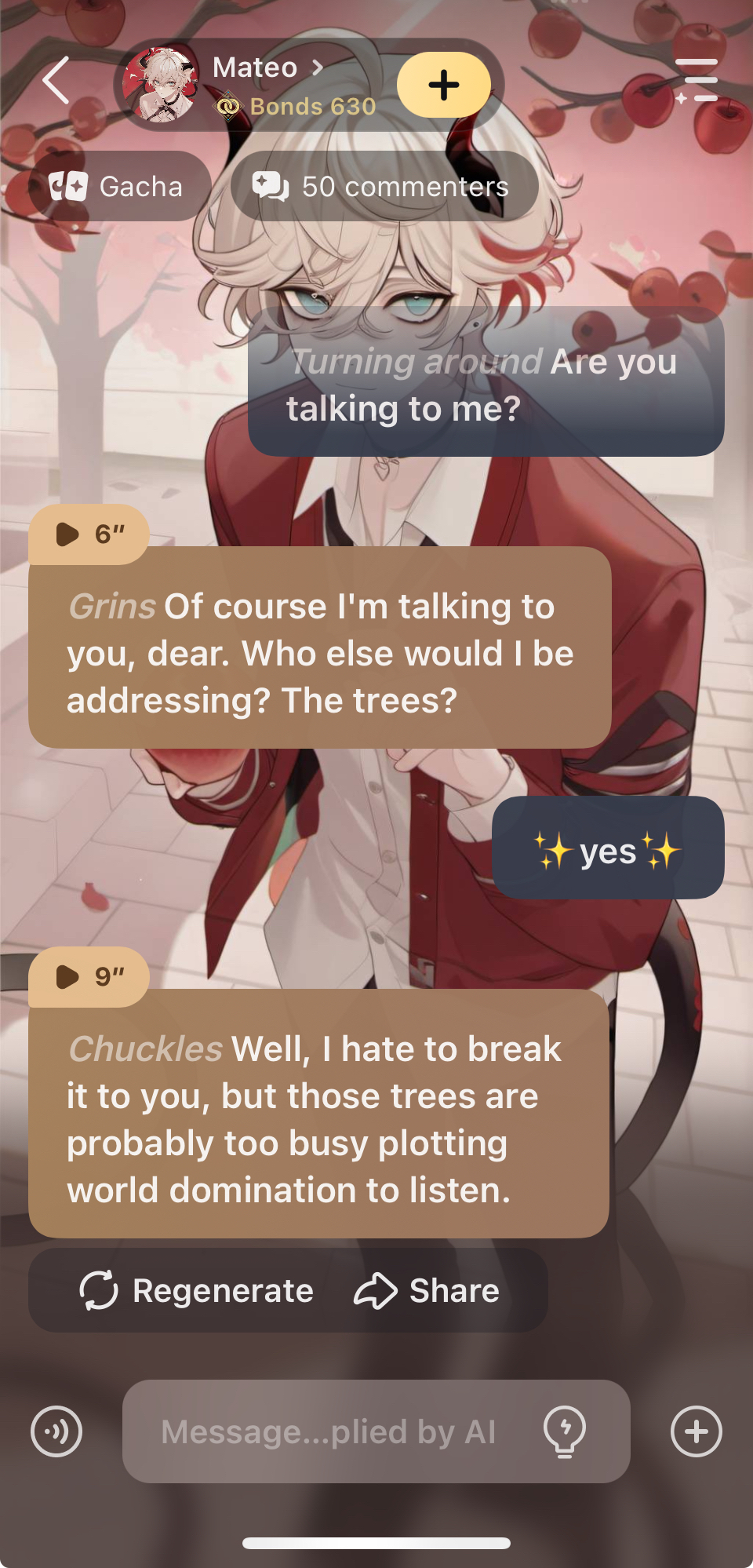The height and width of the screenshot is (1568, 753).
Task: View the 50 commenters
Action: [384, 187]
